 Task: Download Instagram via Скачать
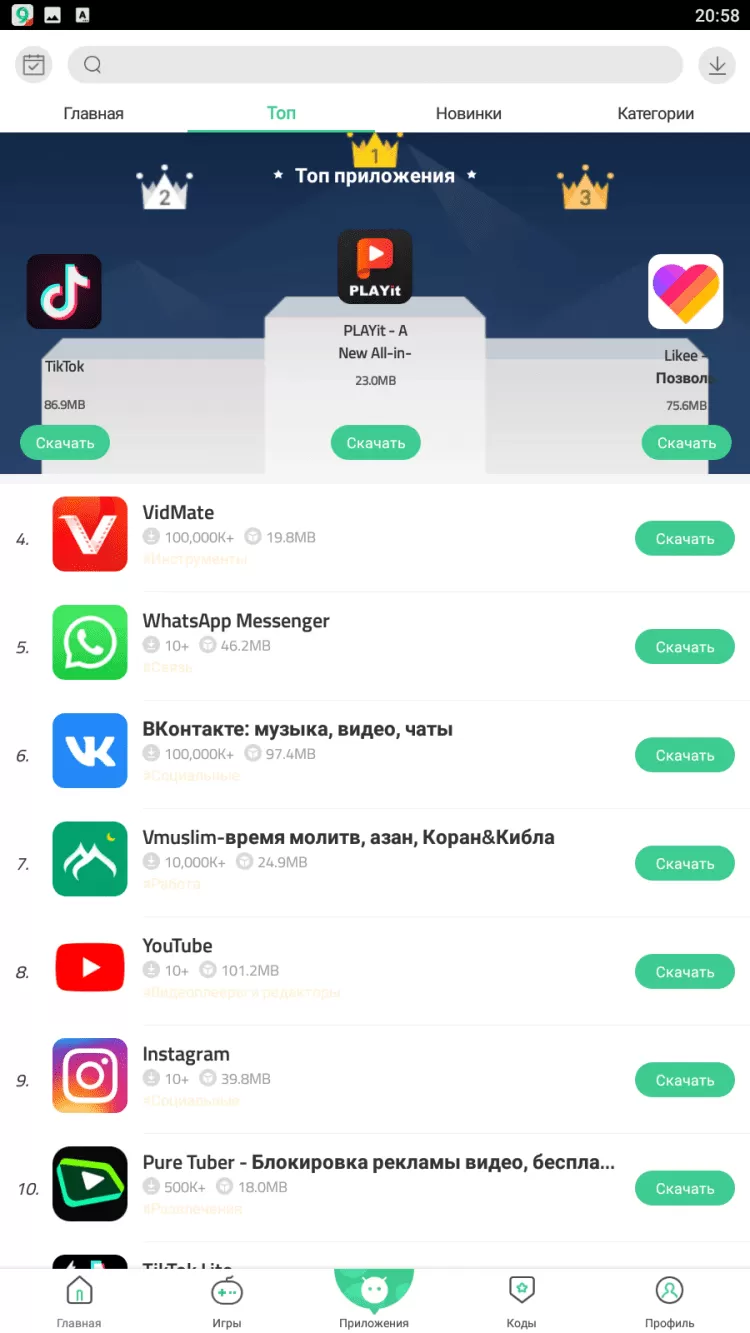coord(684,1080)
